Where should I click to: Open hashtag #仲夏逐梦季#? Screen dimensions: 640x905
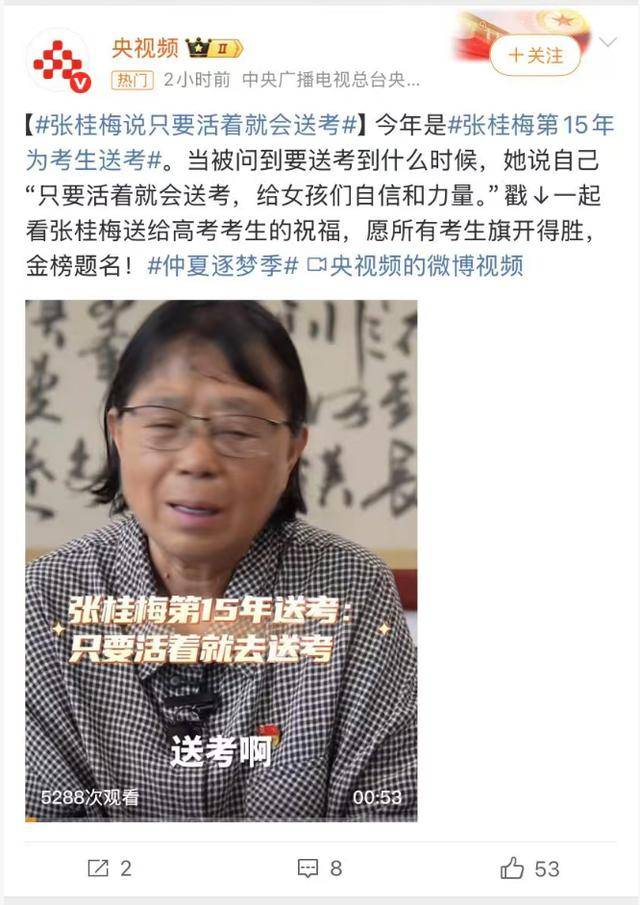[222, 266]
